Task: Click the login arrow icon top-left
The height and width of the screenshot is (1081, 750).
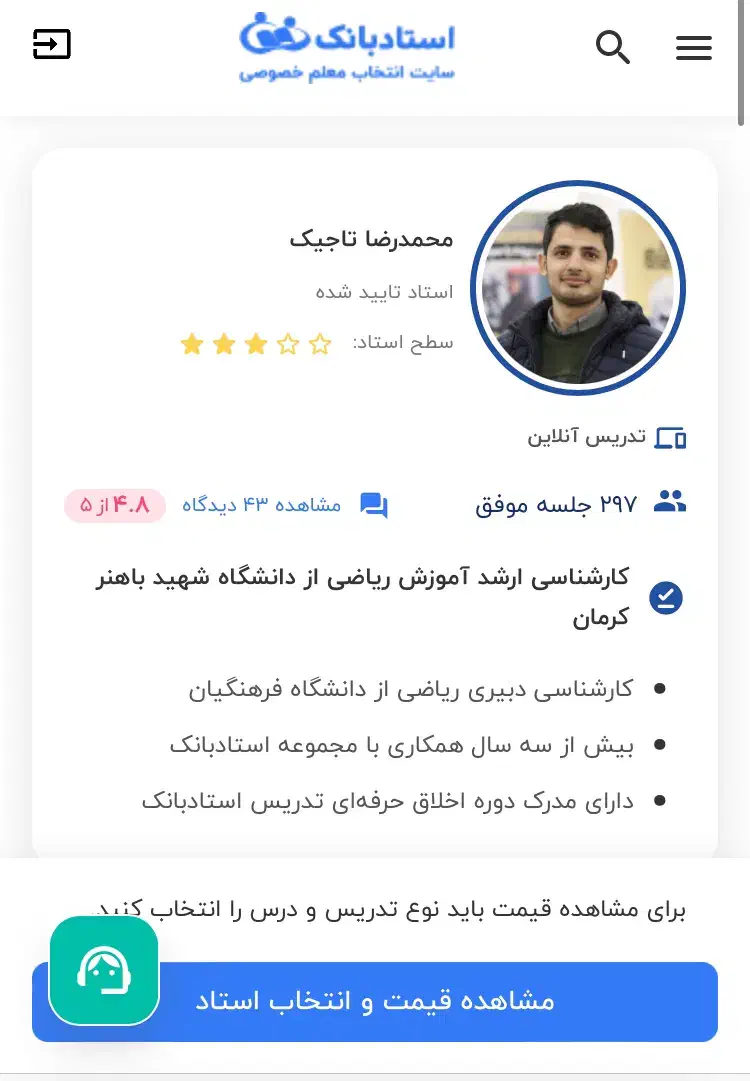Action: coord(51,44)
